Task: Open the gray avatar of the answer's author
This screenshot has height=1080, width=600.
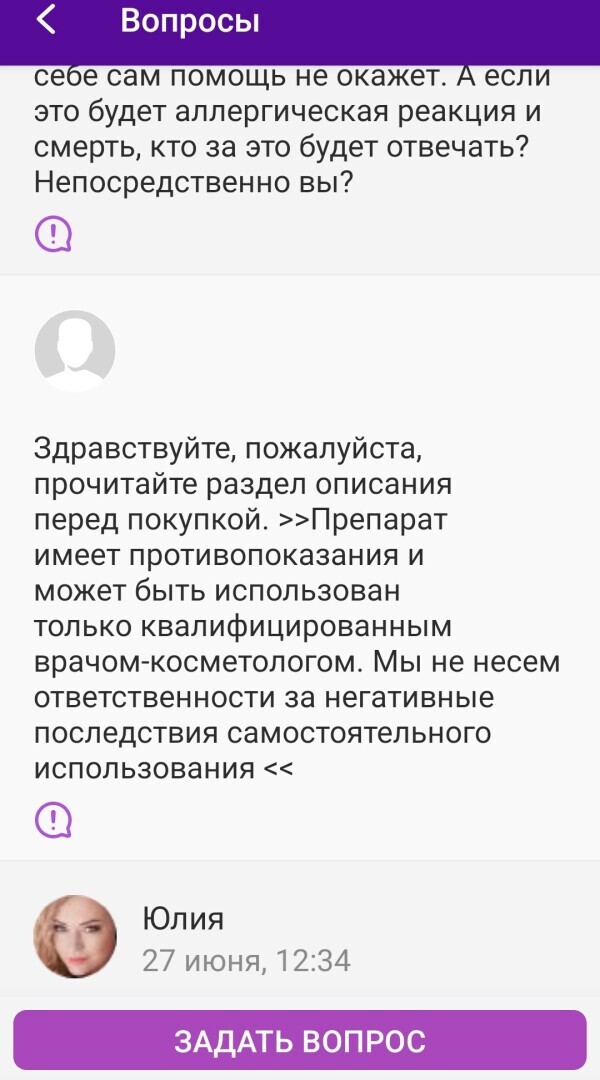Action: 75,350
